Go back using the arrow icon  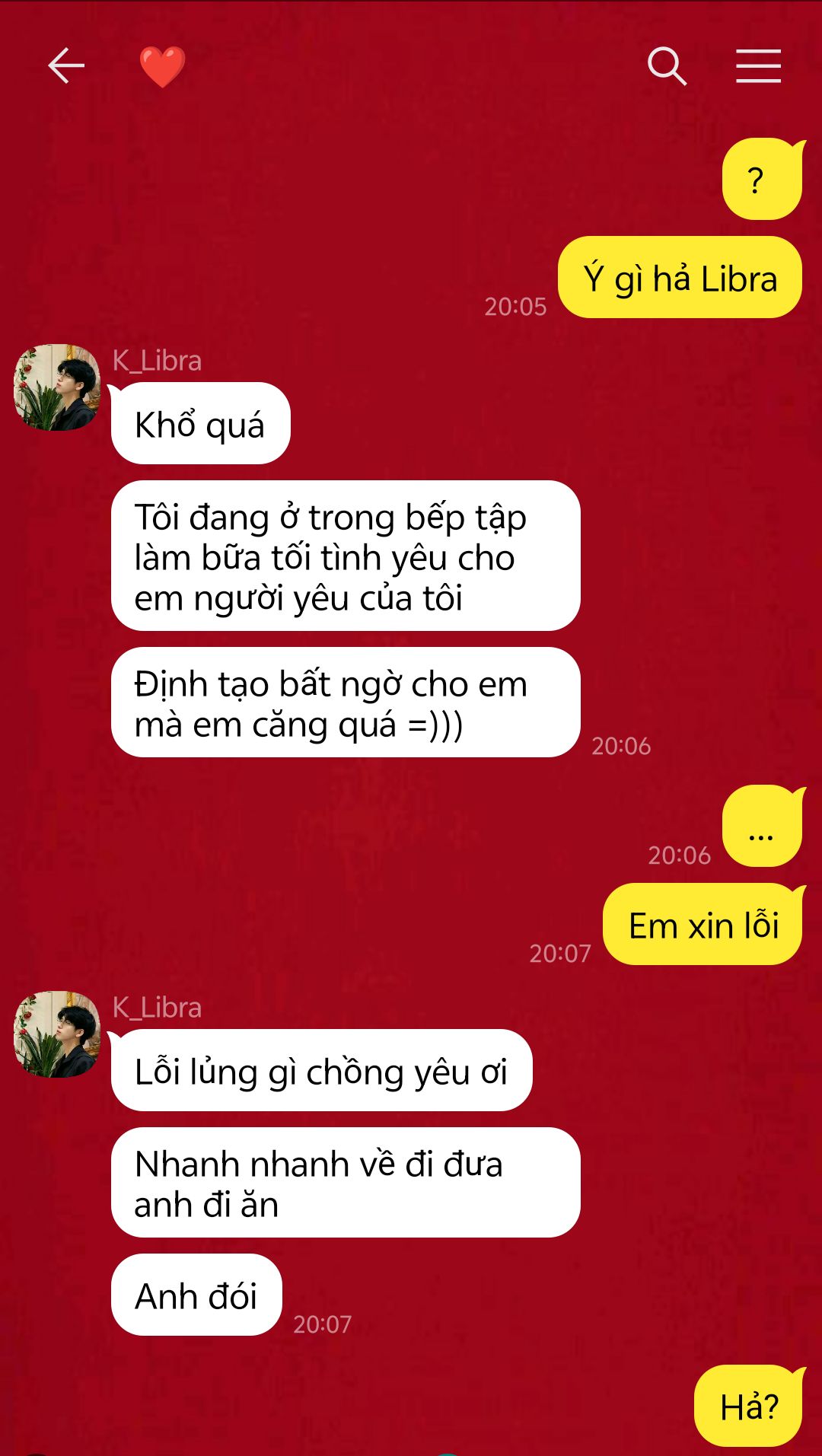click(x=66, y=65)
